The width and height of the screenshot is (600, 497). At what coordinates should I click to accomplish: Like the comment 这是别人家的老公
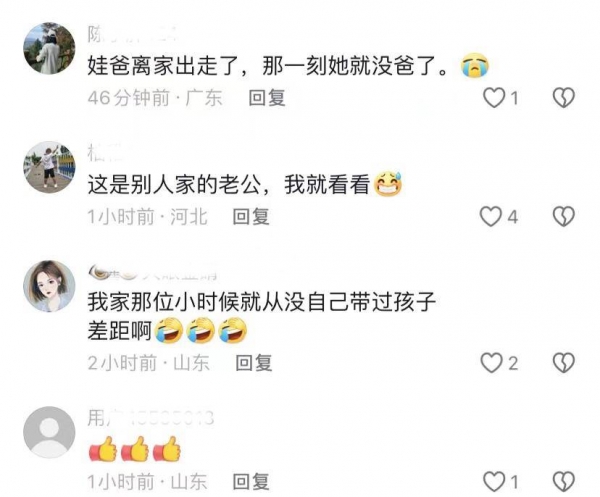pos(491,216)
